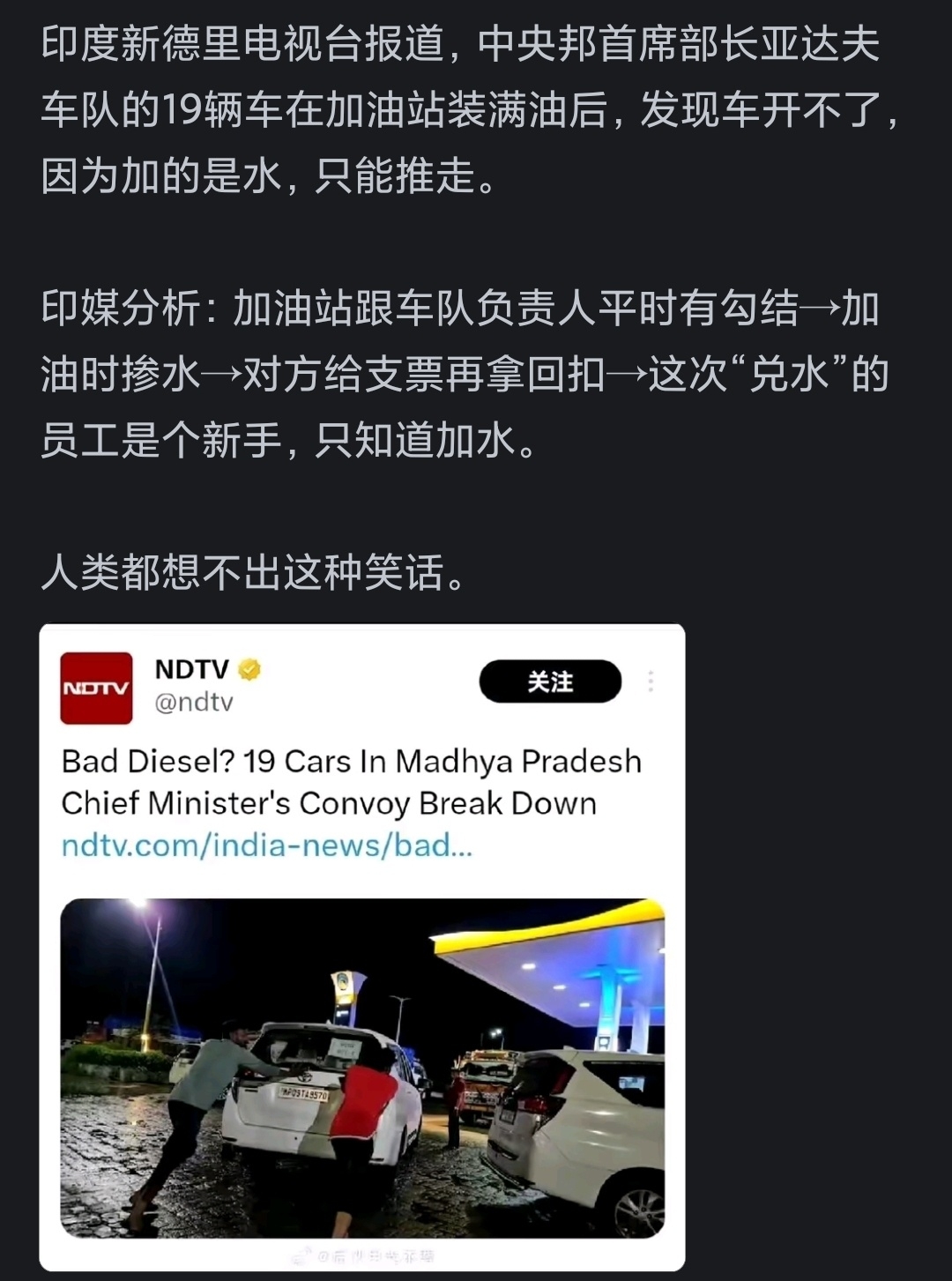952x1281 pixels.
Task: Open the attached NDTV tweet screenshot image
Action: coord(361,947)
